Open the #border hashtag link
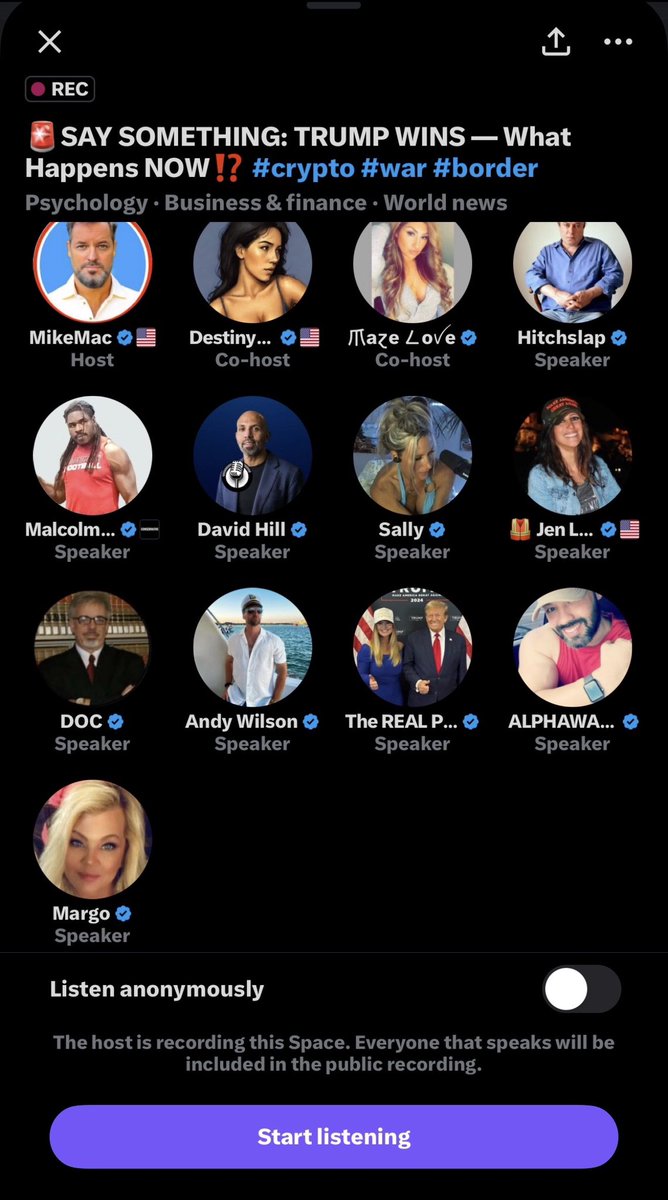668x1200 pixels. pos(486,168)
